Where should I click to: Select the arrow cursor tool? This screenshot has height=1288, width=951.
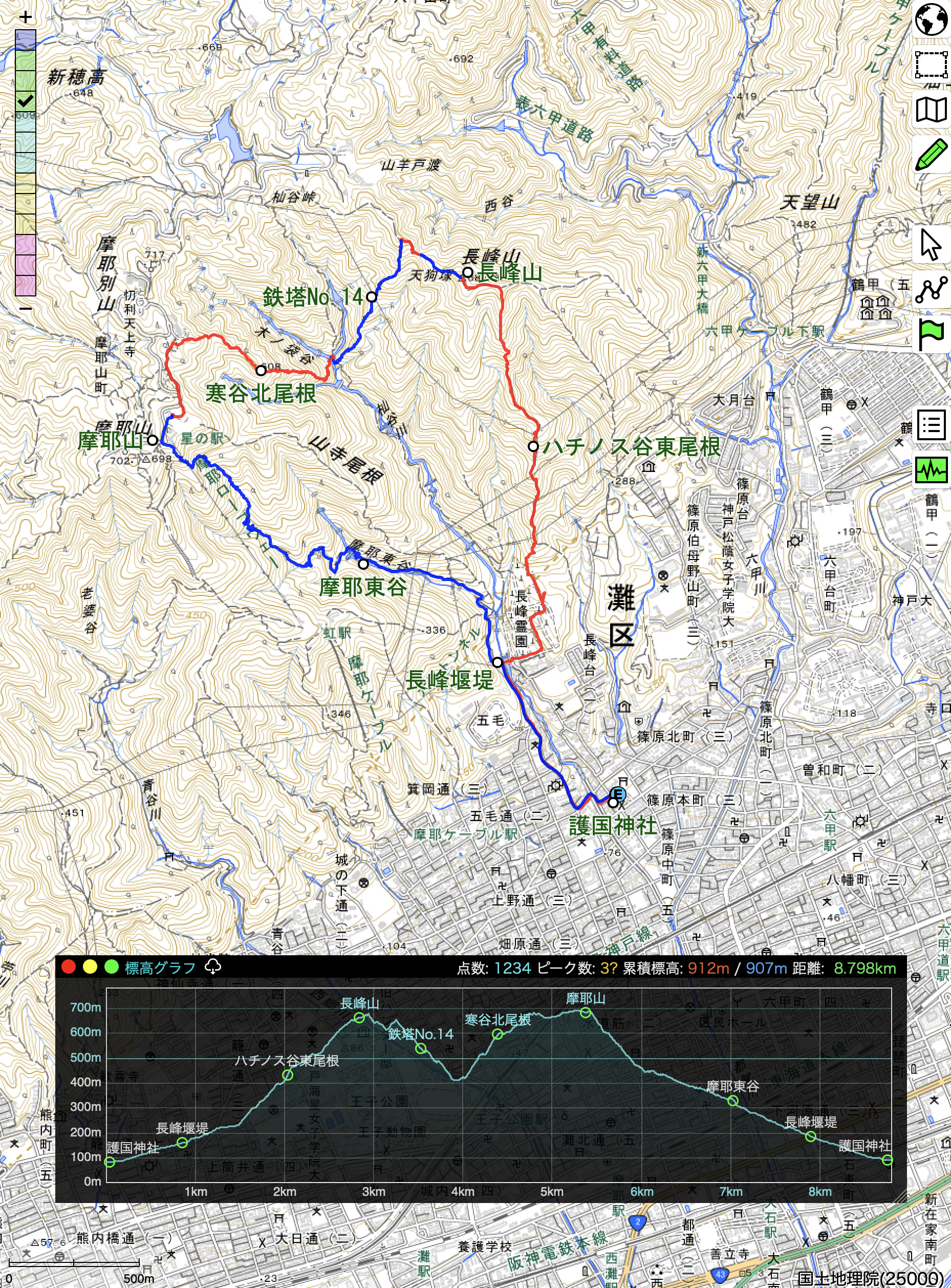[x=931, y=245]
